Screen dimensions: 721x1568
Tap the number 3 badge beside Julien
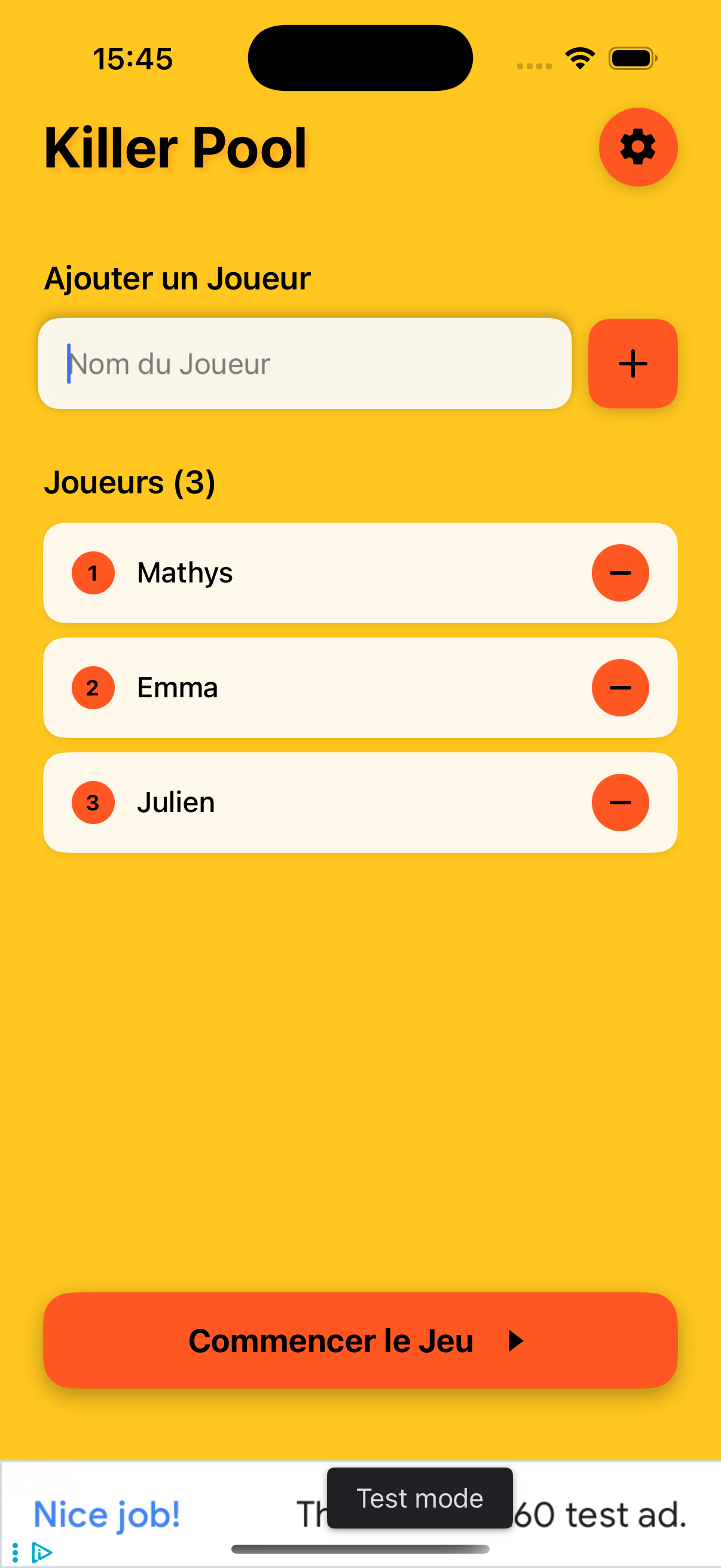[93, 803]
